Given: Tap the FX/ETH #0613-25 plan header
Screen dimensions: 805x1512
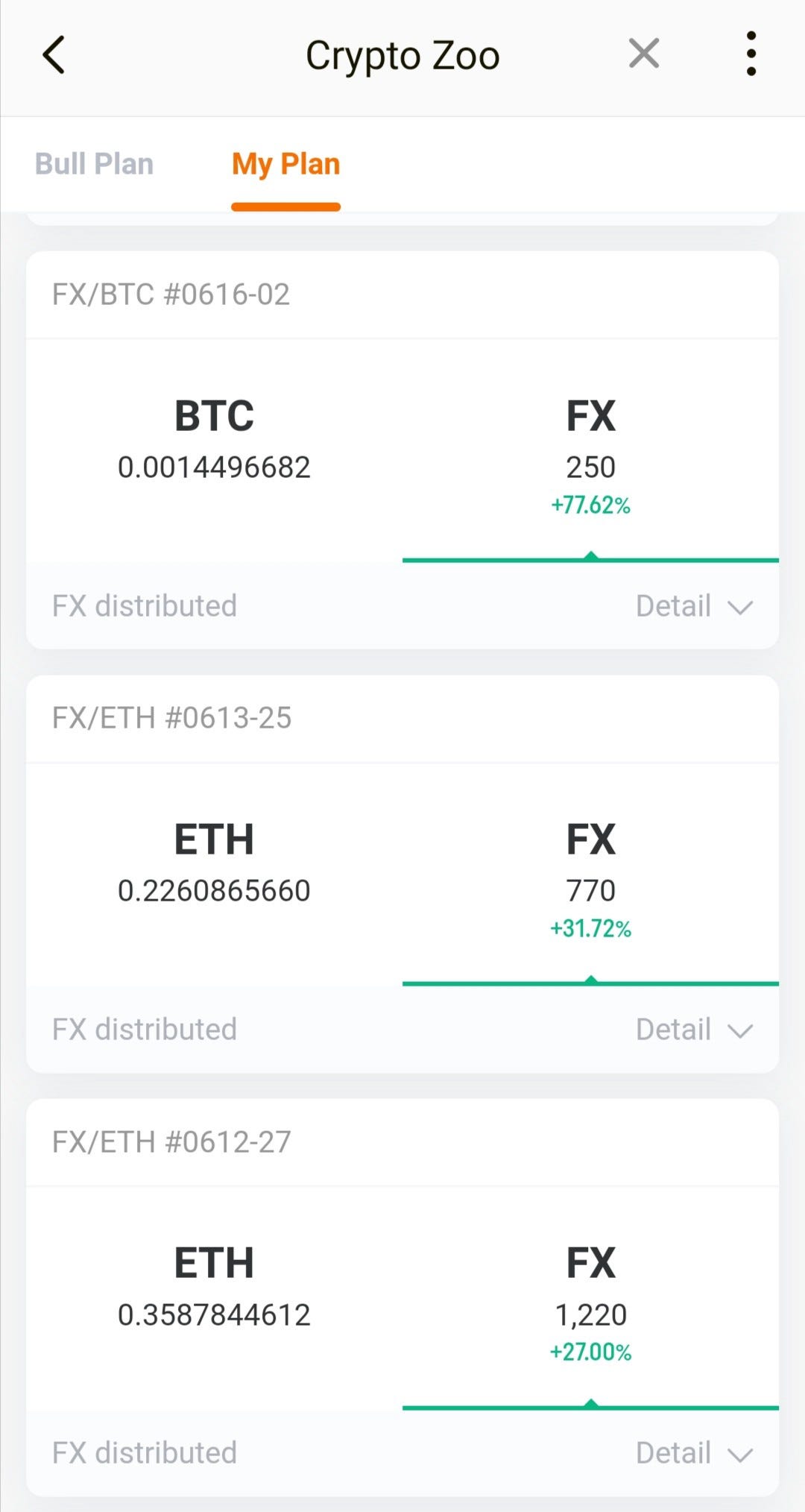Looking at the screenshot, I should pos(172,717).
